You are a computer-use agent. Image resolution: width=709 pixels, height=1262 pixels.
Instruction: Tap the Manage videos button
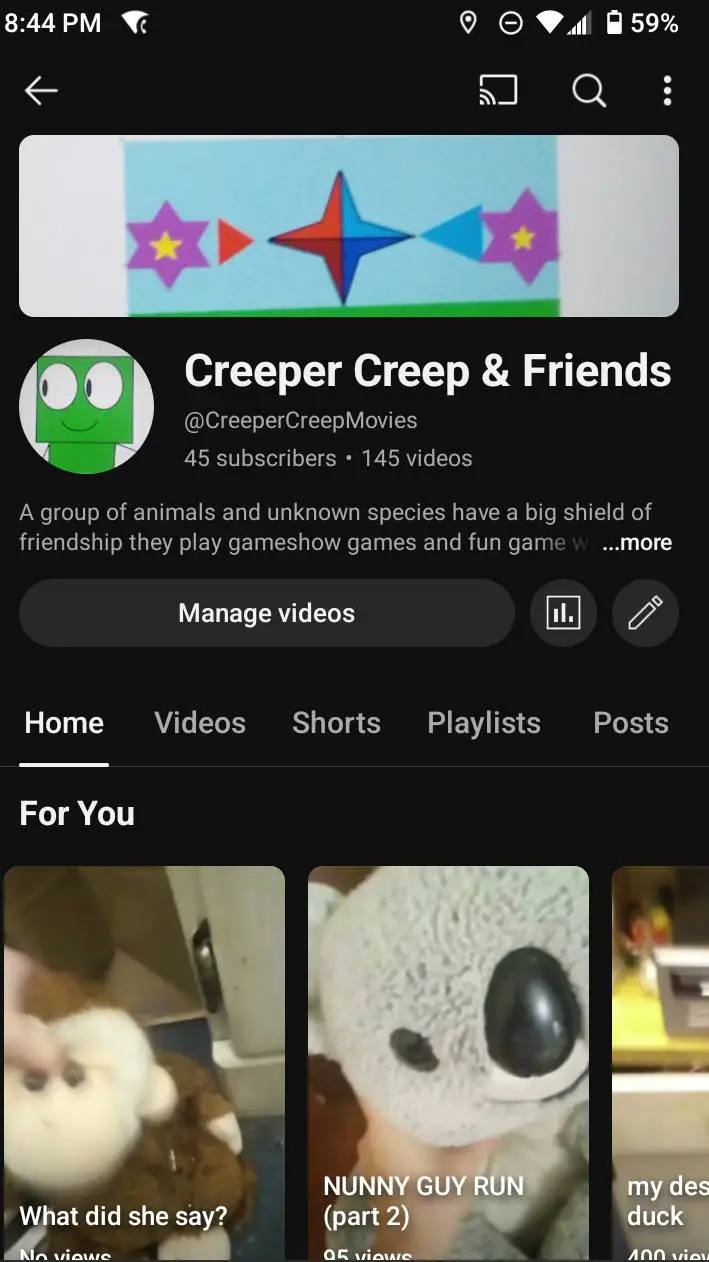click(x=266, y=613)
